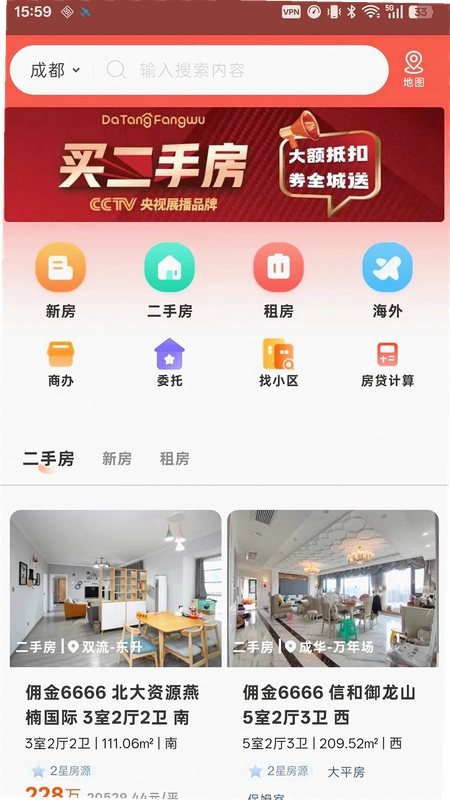
Task: Open the 地图 map view
Action: tap(414, 69)
